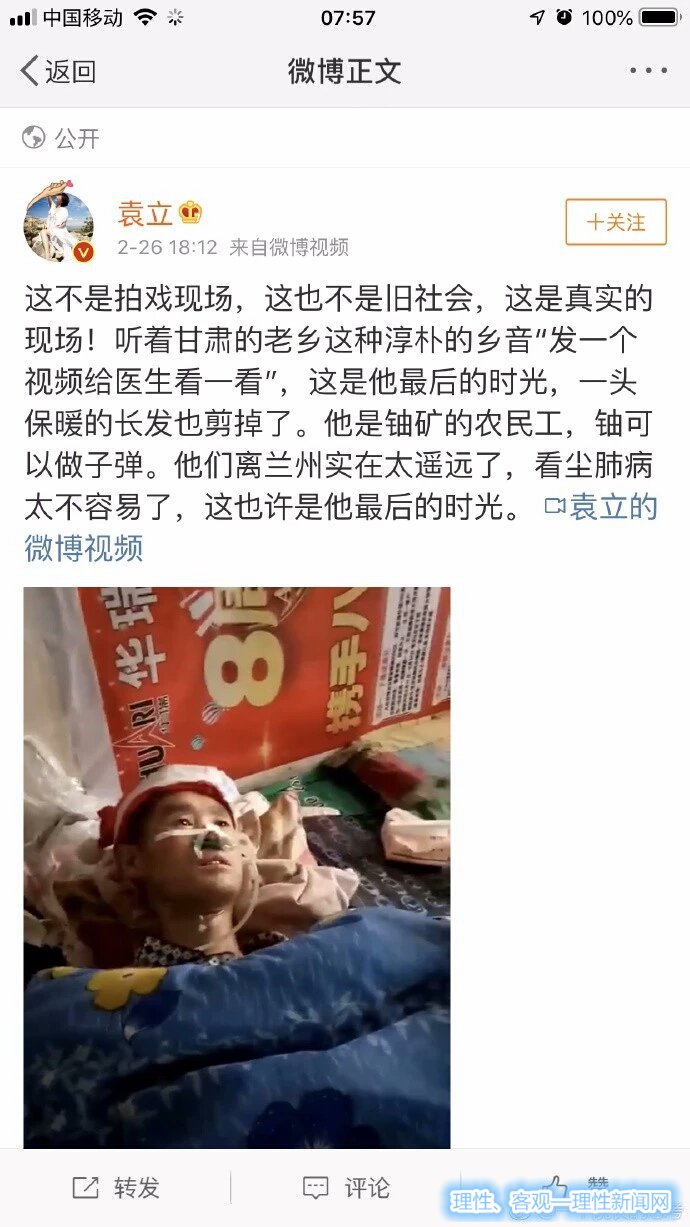This screenshot has height=1227, width=690.
Task: Repost this Weibo via 转发
Action: click(x=117, y=1188)
